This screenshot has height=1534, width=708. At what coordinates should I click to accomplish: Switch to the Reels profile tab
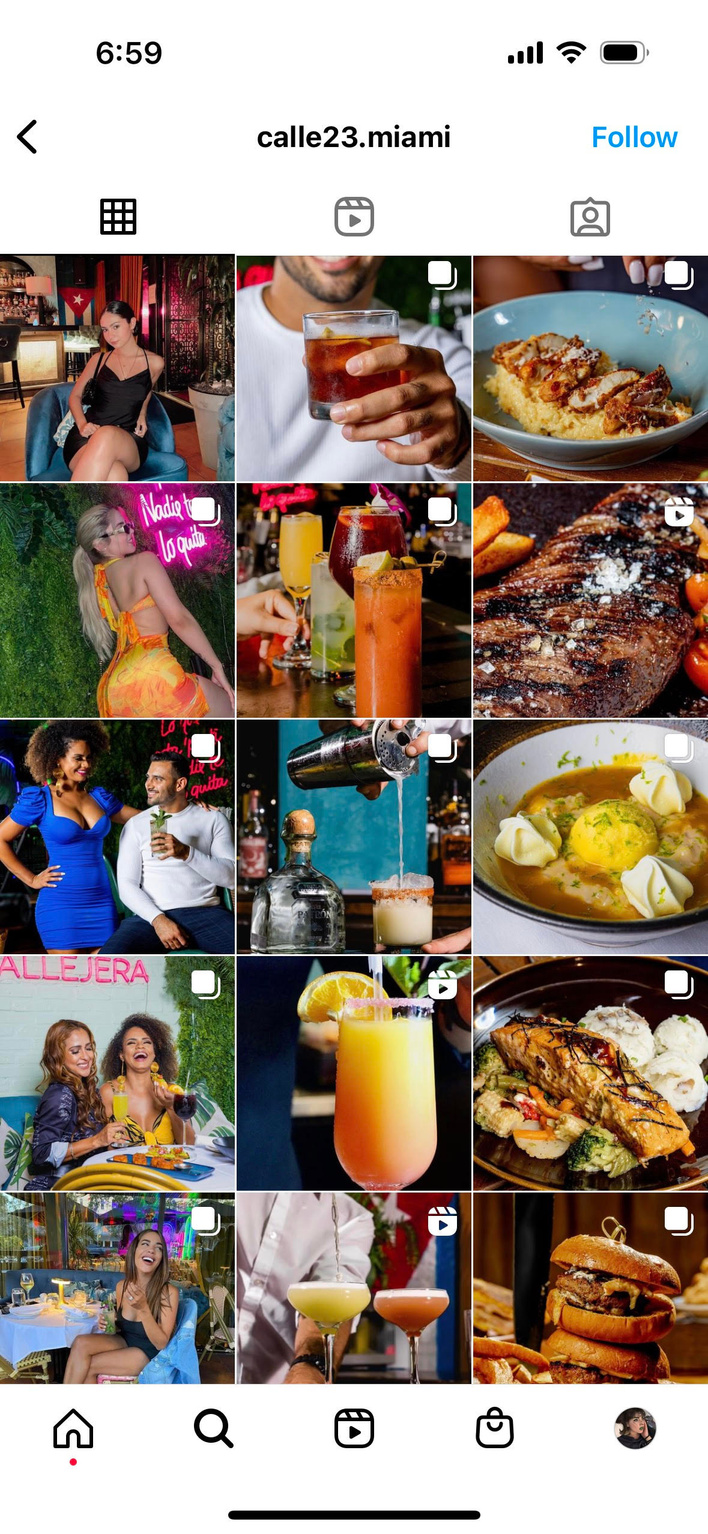coord(354,217)
